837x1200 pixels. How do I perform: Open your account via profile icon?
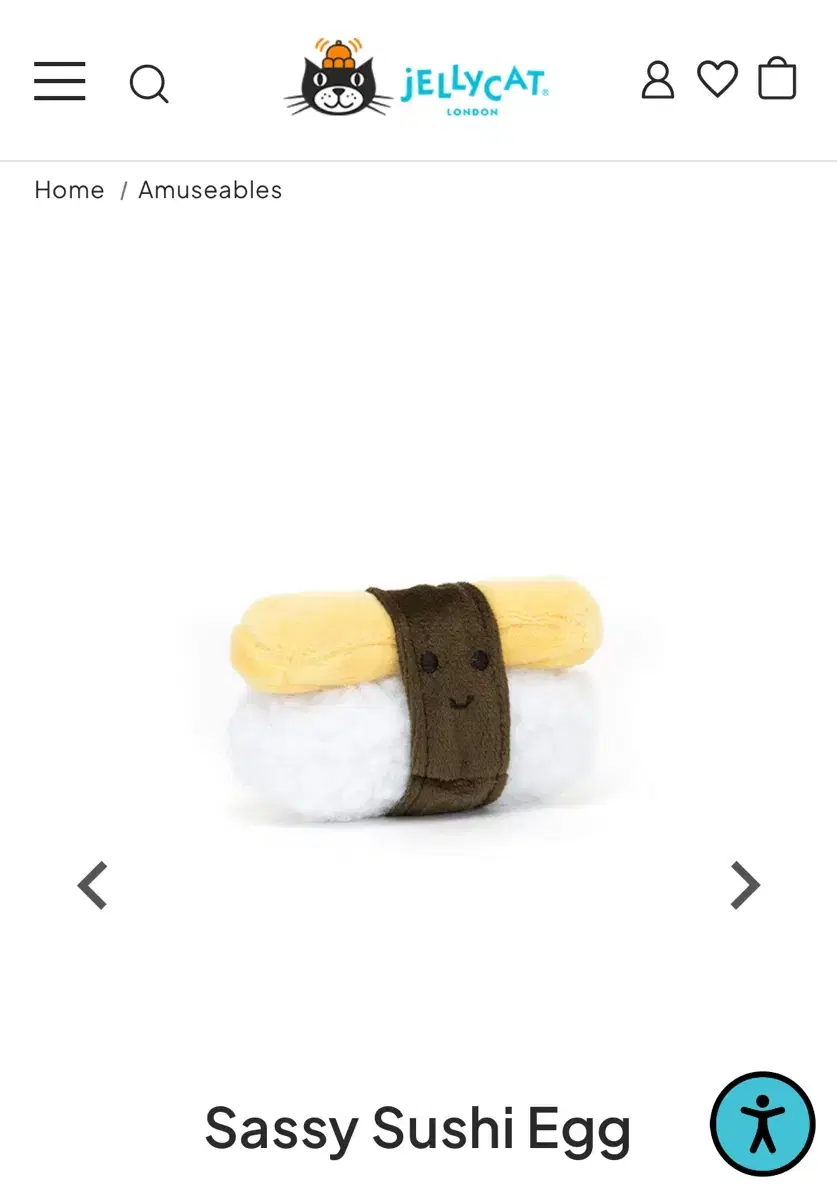tap(658, 81)
